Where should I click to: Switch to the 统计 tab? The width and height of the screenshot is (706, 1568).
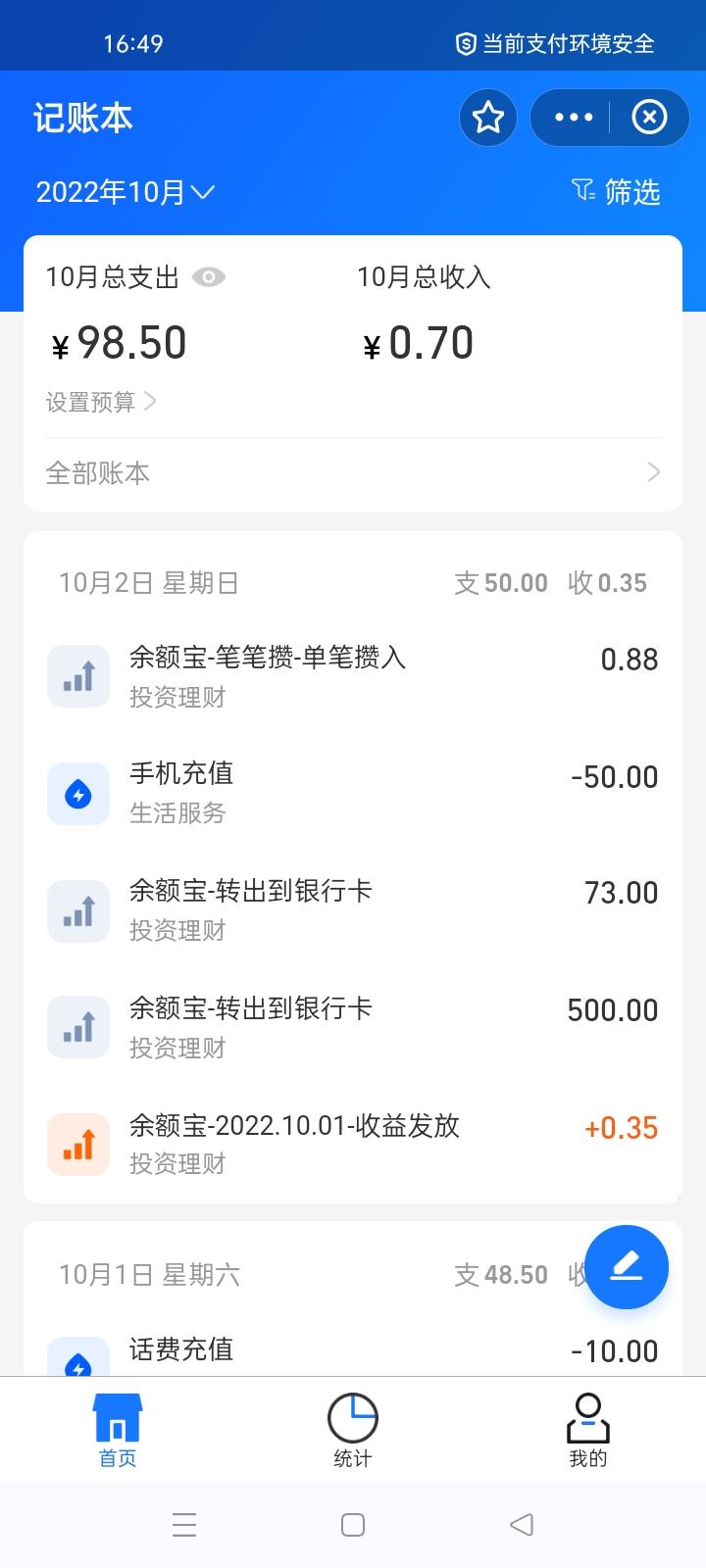pyautogui.click(x=353, y=1430)
